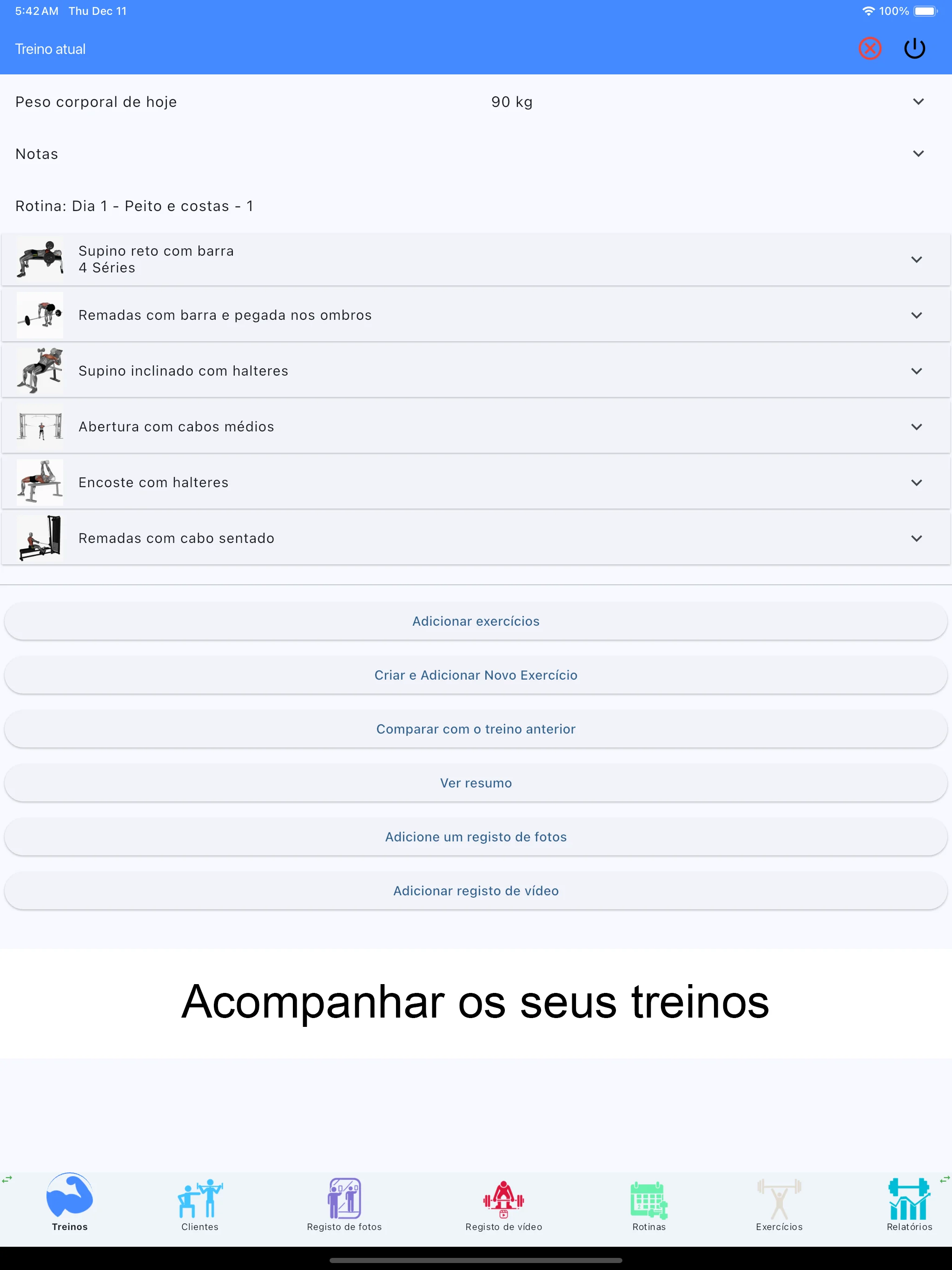Expand the Peso corporal de hoje row
Image resolution: width=952 pixels, height=1270 pixels.
(x=918, y=102)
